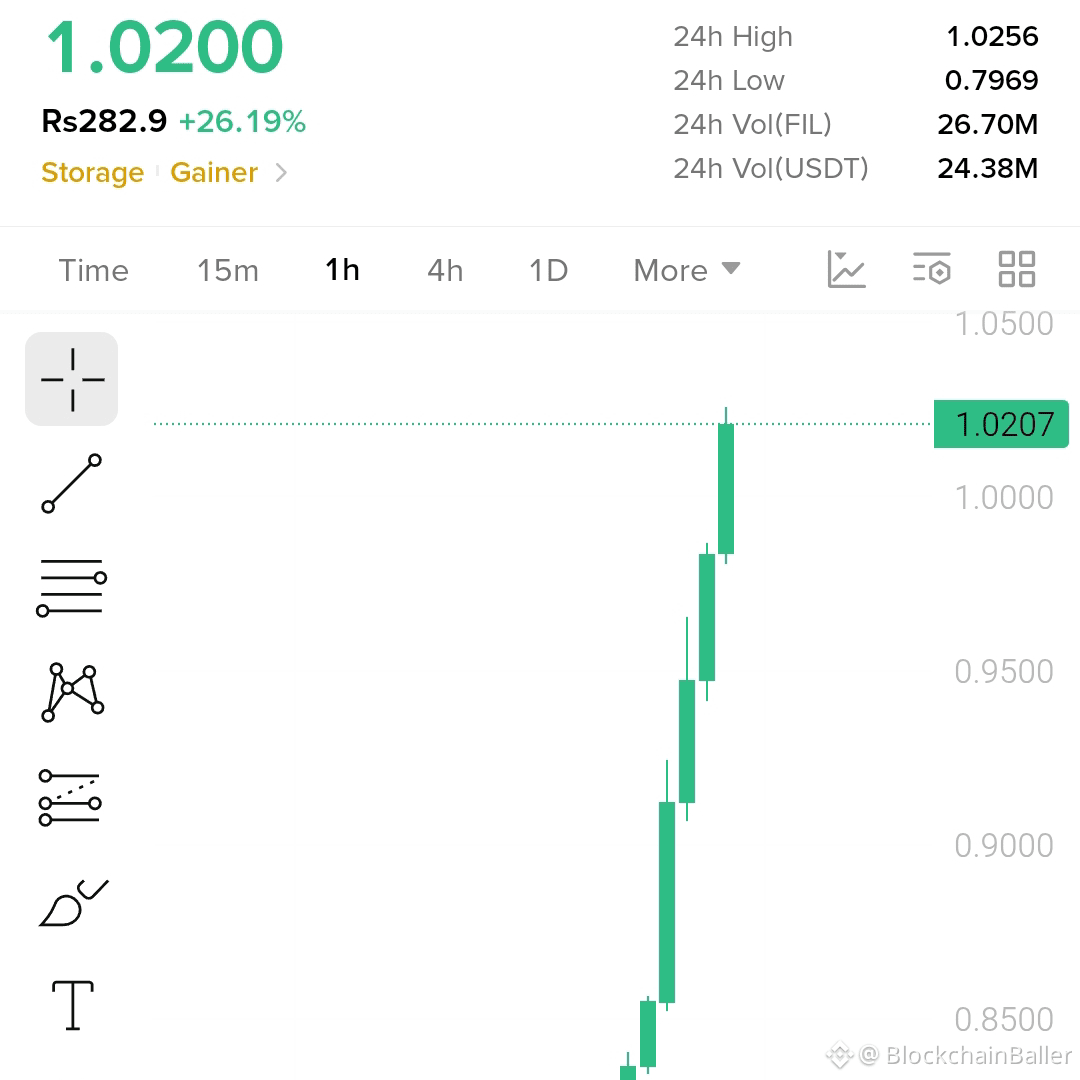Screen dimensions: 1080x1080
Task: Switch chart to 4h interval
Action: tap(445, 270)
